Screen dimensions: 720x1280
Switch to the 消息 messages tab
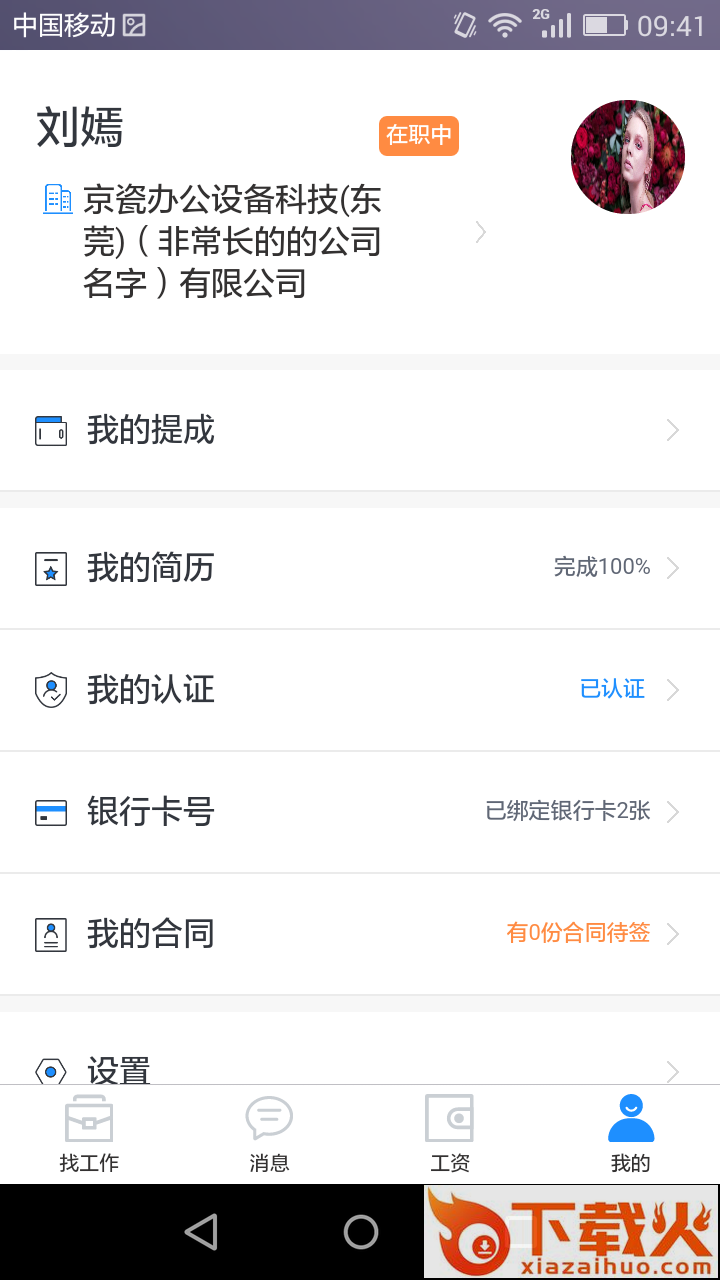[269, 1134]
